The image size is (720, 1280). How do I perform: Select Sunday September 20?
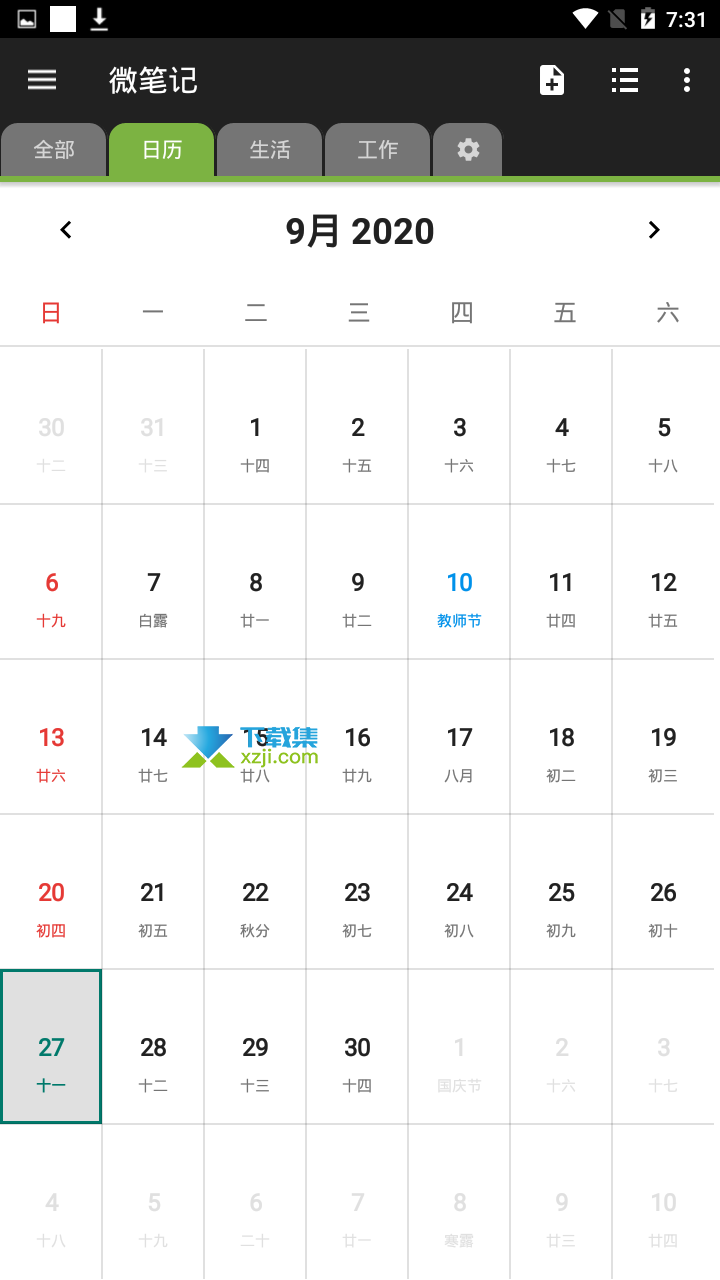[x=51, y=892]
